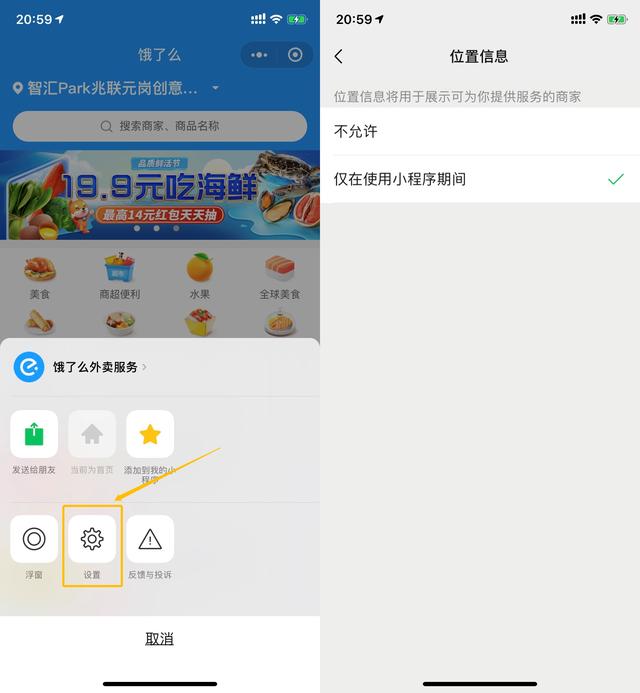Select 添加到我的小程序 star option
640x693 pixels.
pyautogui.click(x=150, y=434)
